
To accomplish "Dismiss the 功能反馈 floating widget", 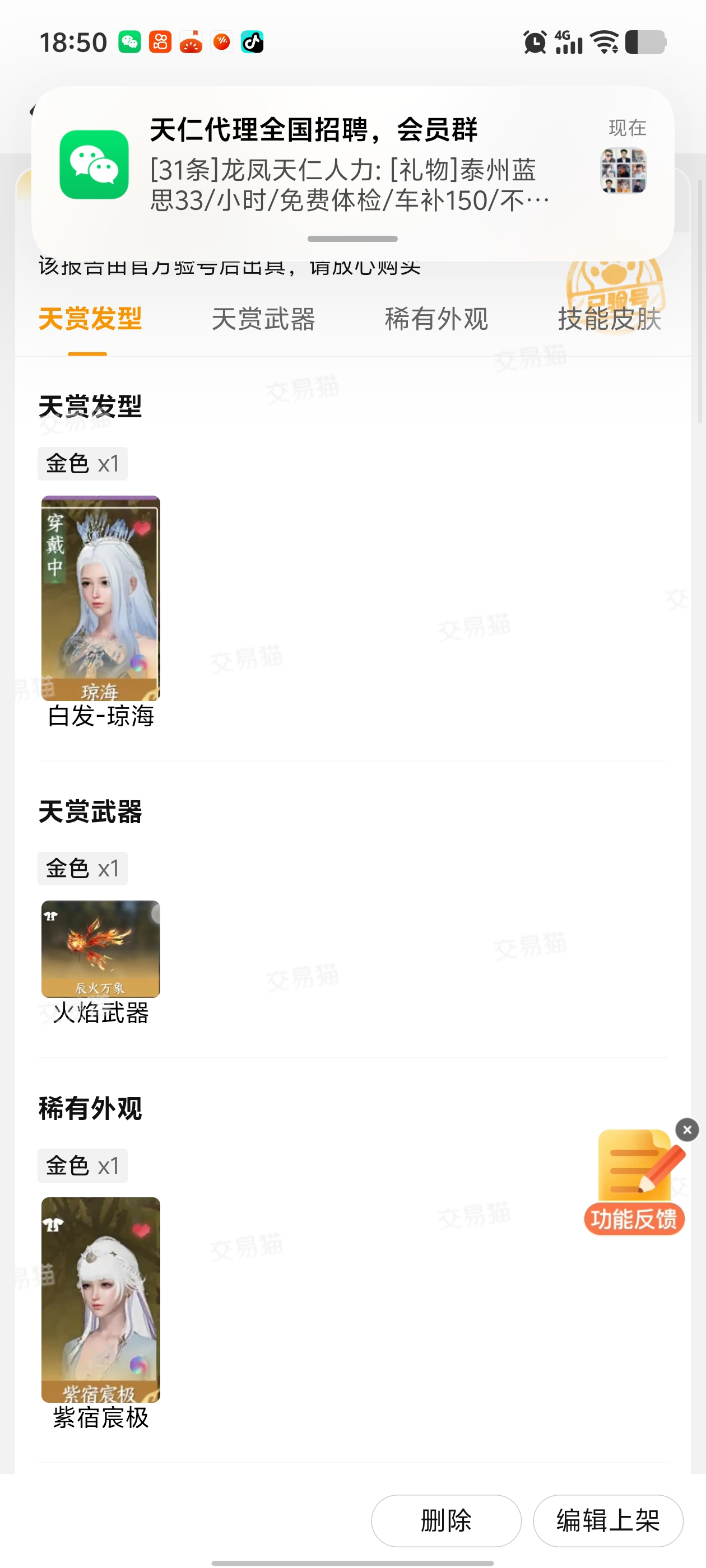I will [687, 1130].
